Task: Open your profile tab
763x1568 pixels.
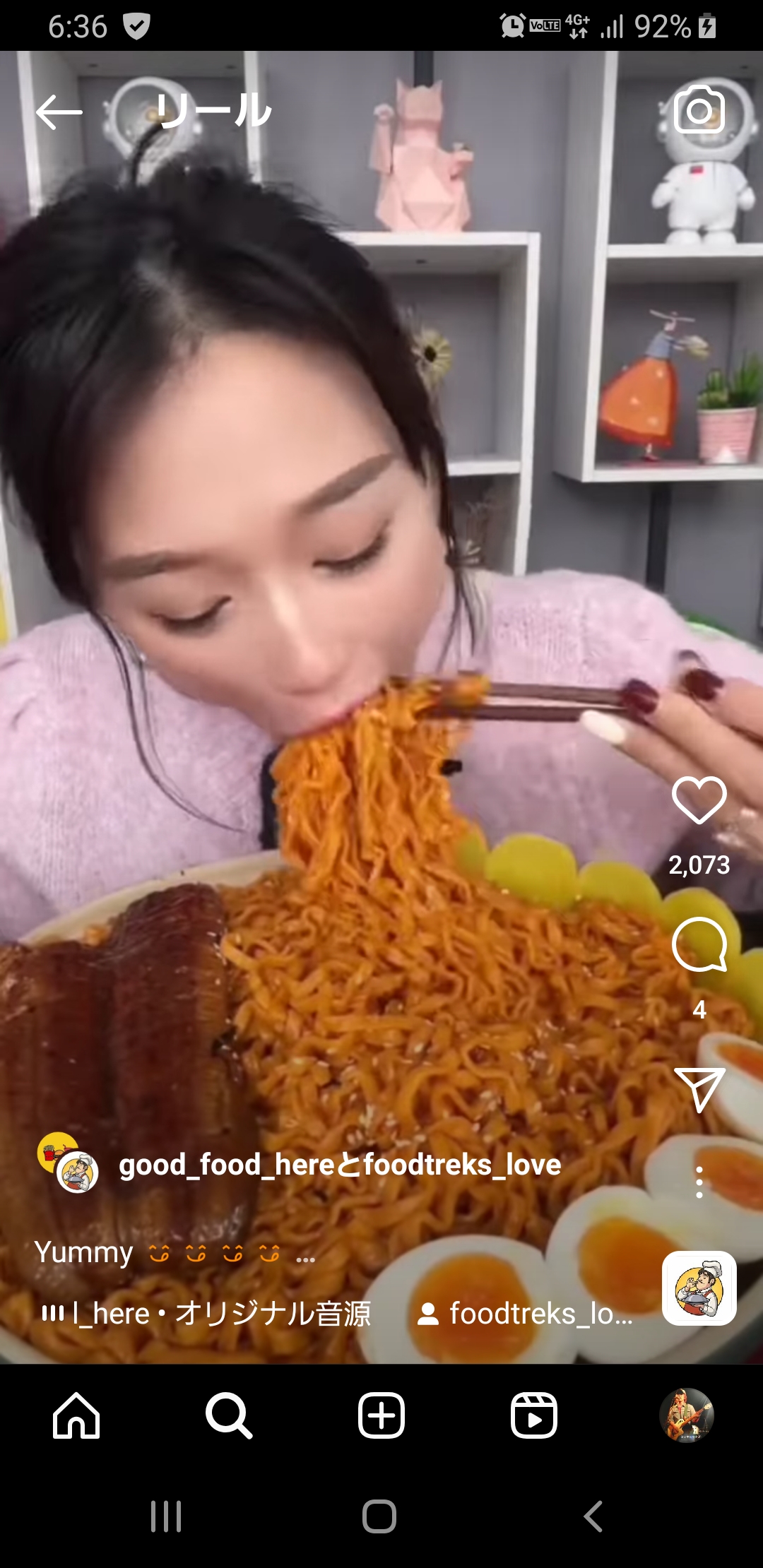Action: [x=686, y=1415]
